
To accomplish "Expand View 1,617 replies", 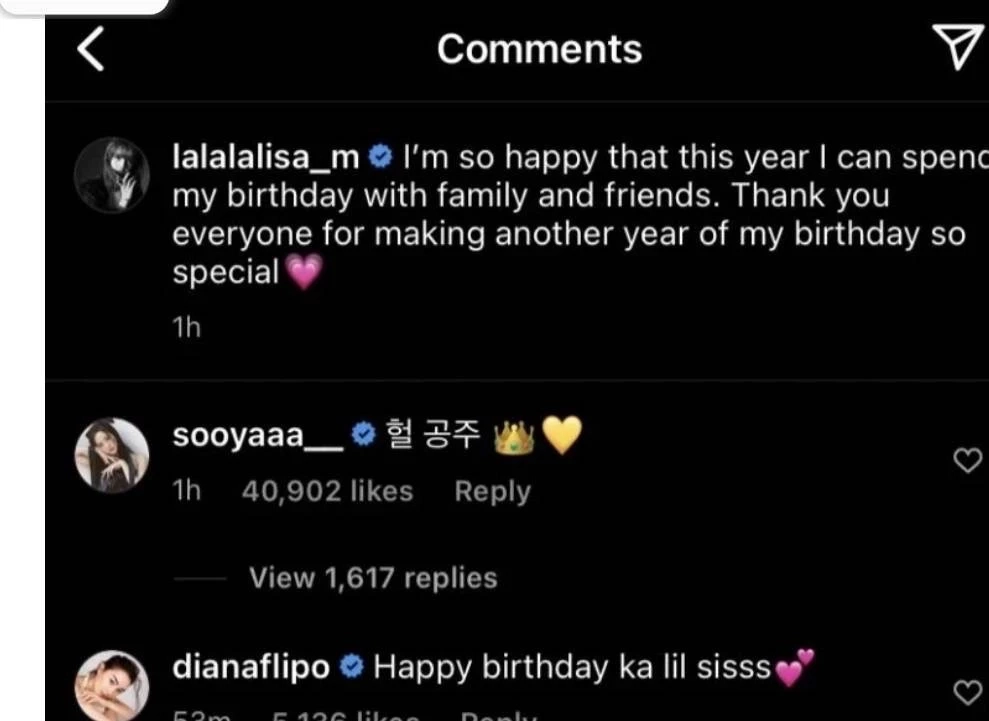I will pyautogui.click(x=372, y=578).
